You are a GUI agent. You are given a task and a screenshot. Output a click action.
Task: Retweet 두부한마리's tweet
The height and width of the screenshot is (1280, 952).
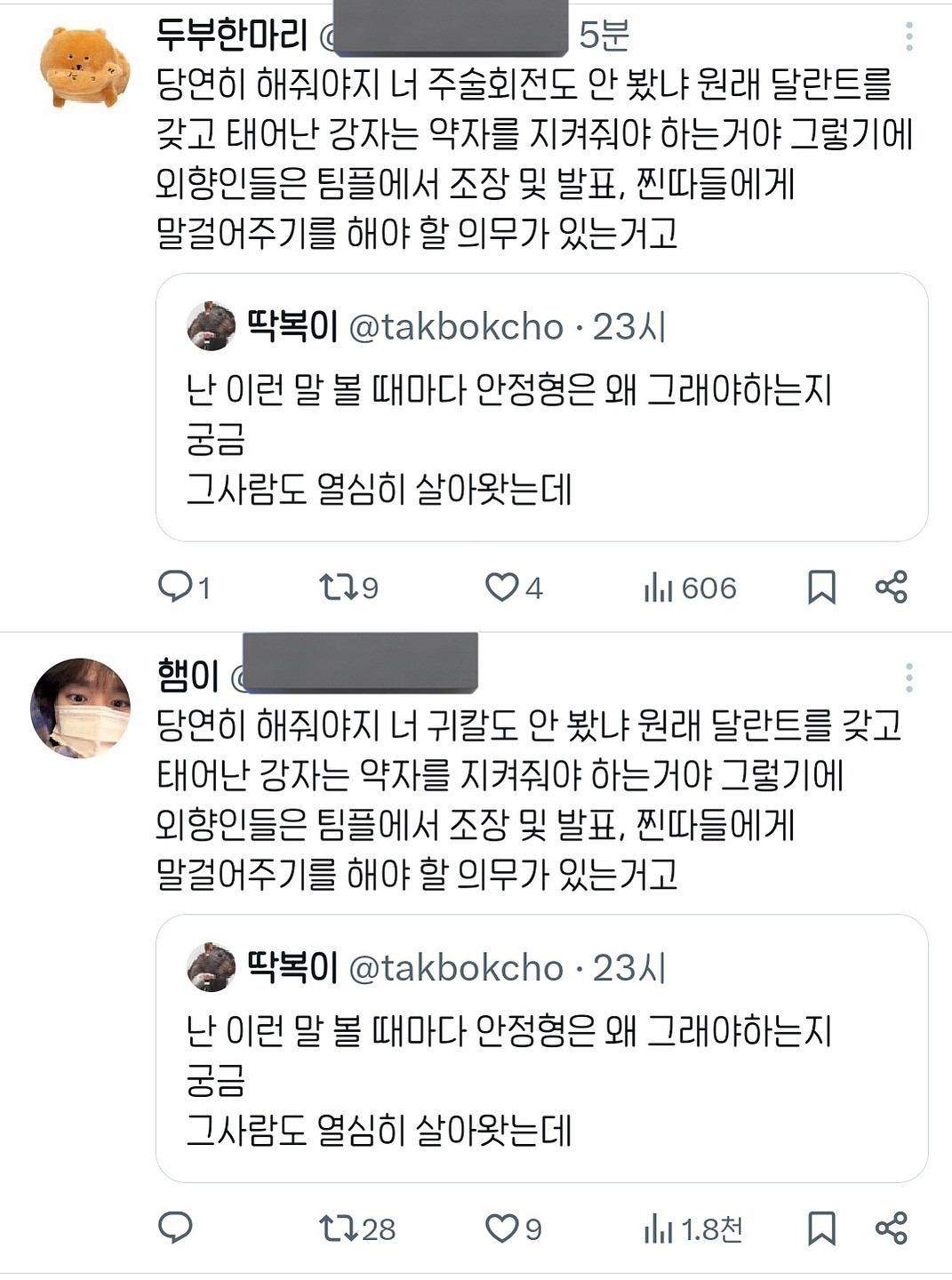339,587
